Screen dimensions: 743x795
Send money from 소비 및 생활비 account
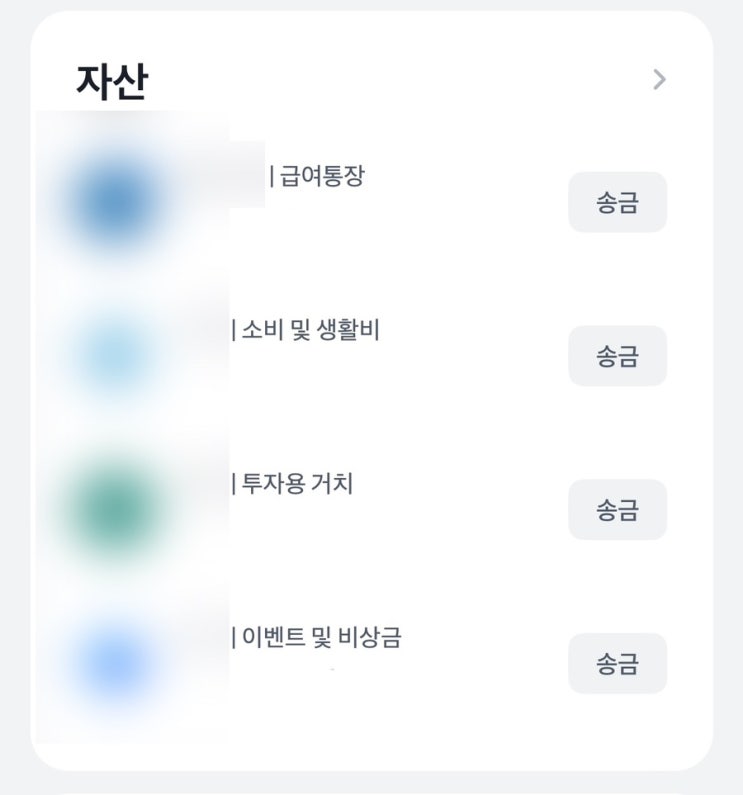[x=617, y=356]
